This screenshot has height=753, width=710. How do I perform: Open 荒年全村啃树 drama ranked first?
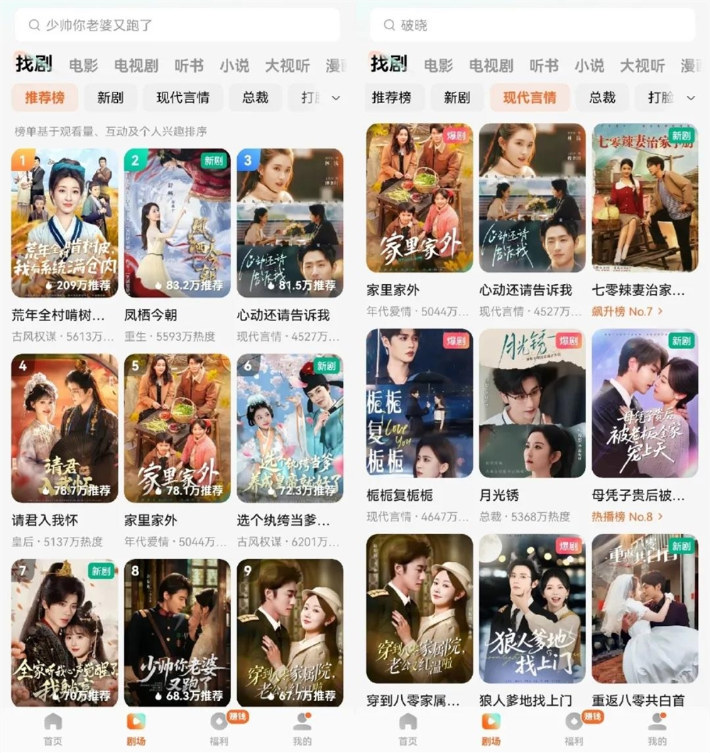pyautogui.click(x=65, y=222)
